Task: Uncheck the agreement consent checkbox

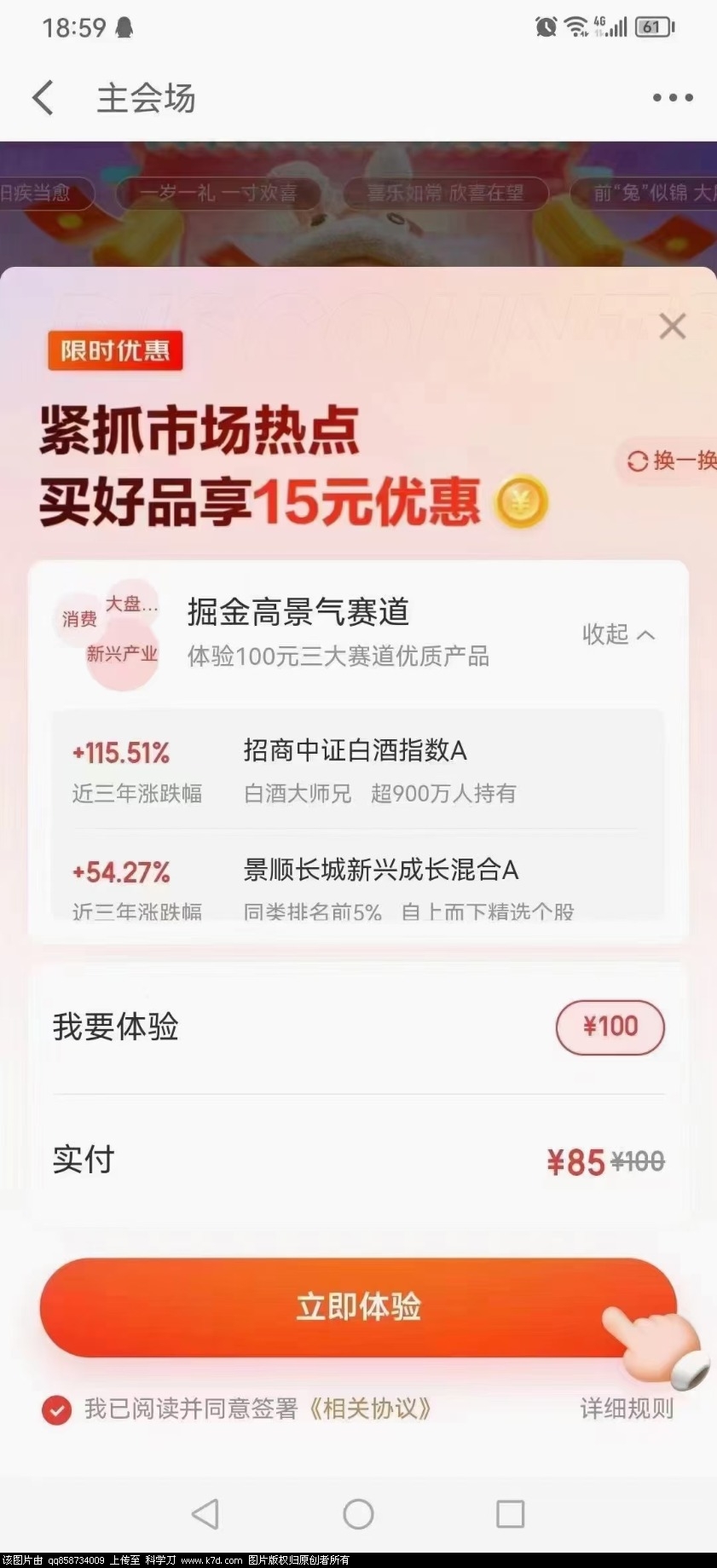Action: (57, 1409)
